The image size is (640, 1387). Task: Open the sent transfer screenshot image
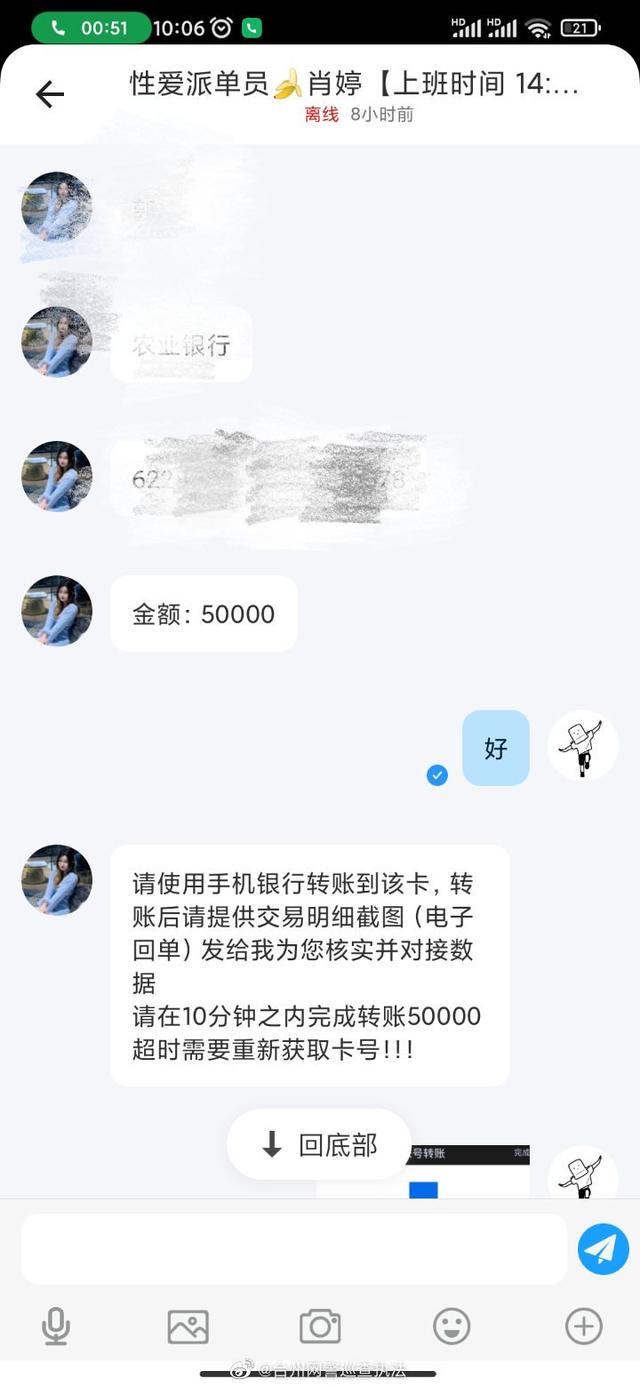click(468, 1171)
